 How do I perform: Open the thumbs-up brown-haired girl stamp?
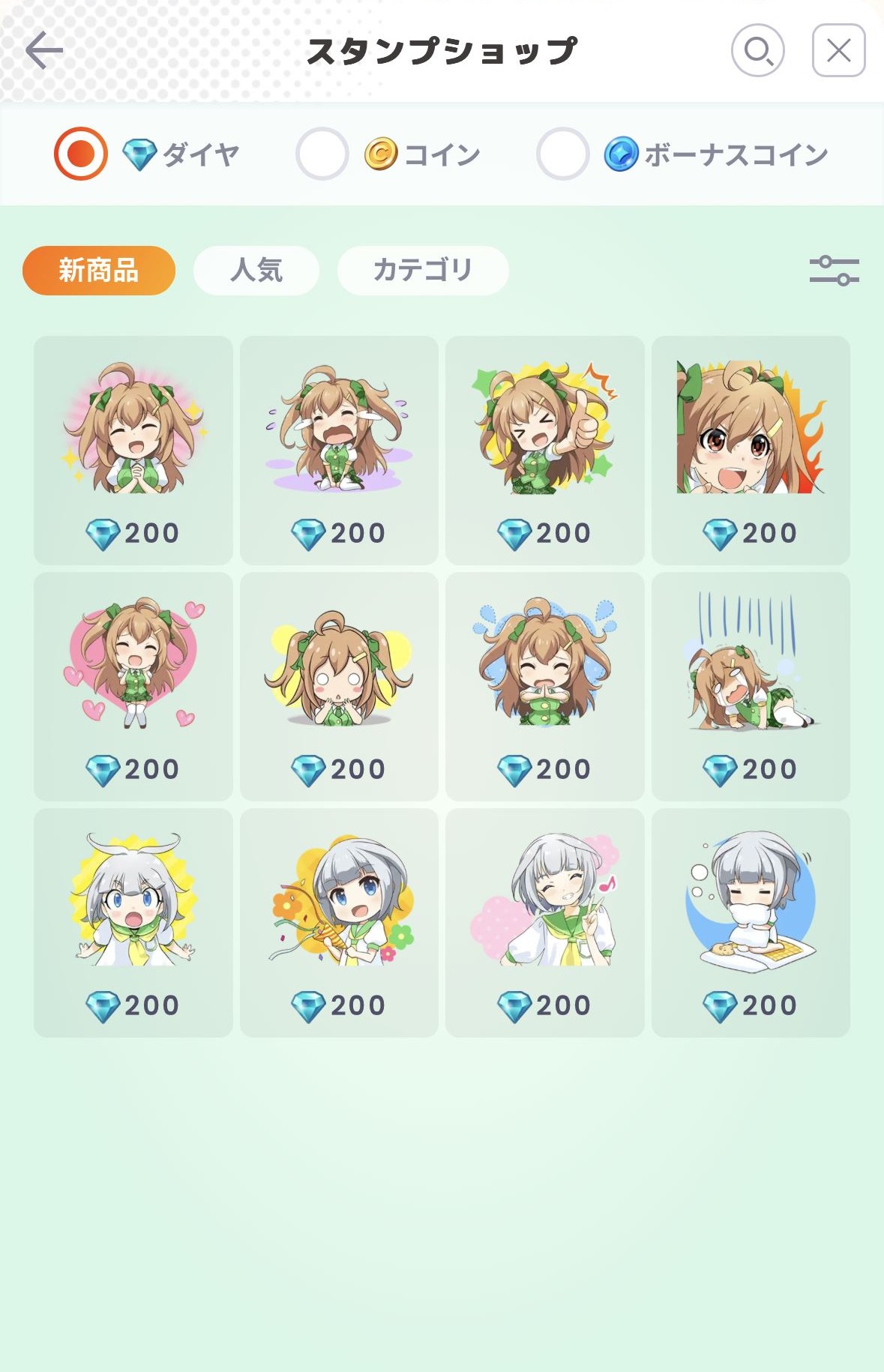tap(545, 450)
